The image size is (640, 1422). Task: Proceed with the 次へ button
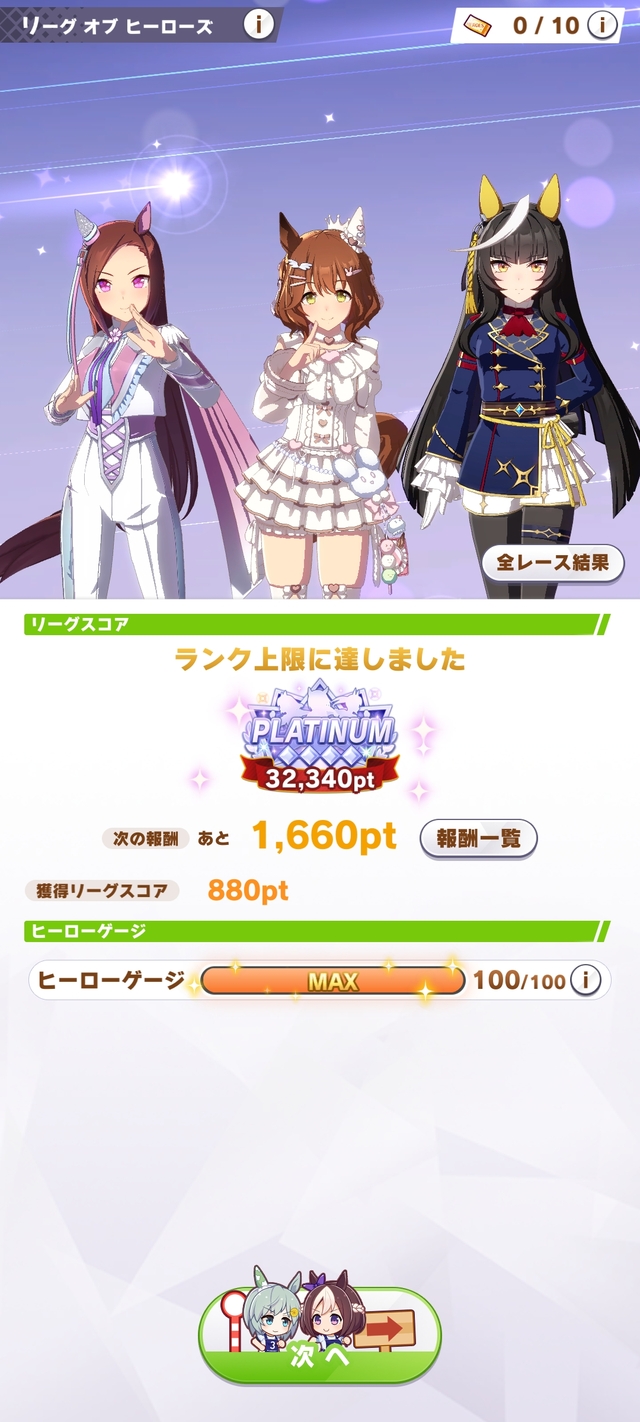click(320, 1337)
